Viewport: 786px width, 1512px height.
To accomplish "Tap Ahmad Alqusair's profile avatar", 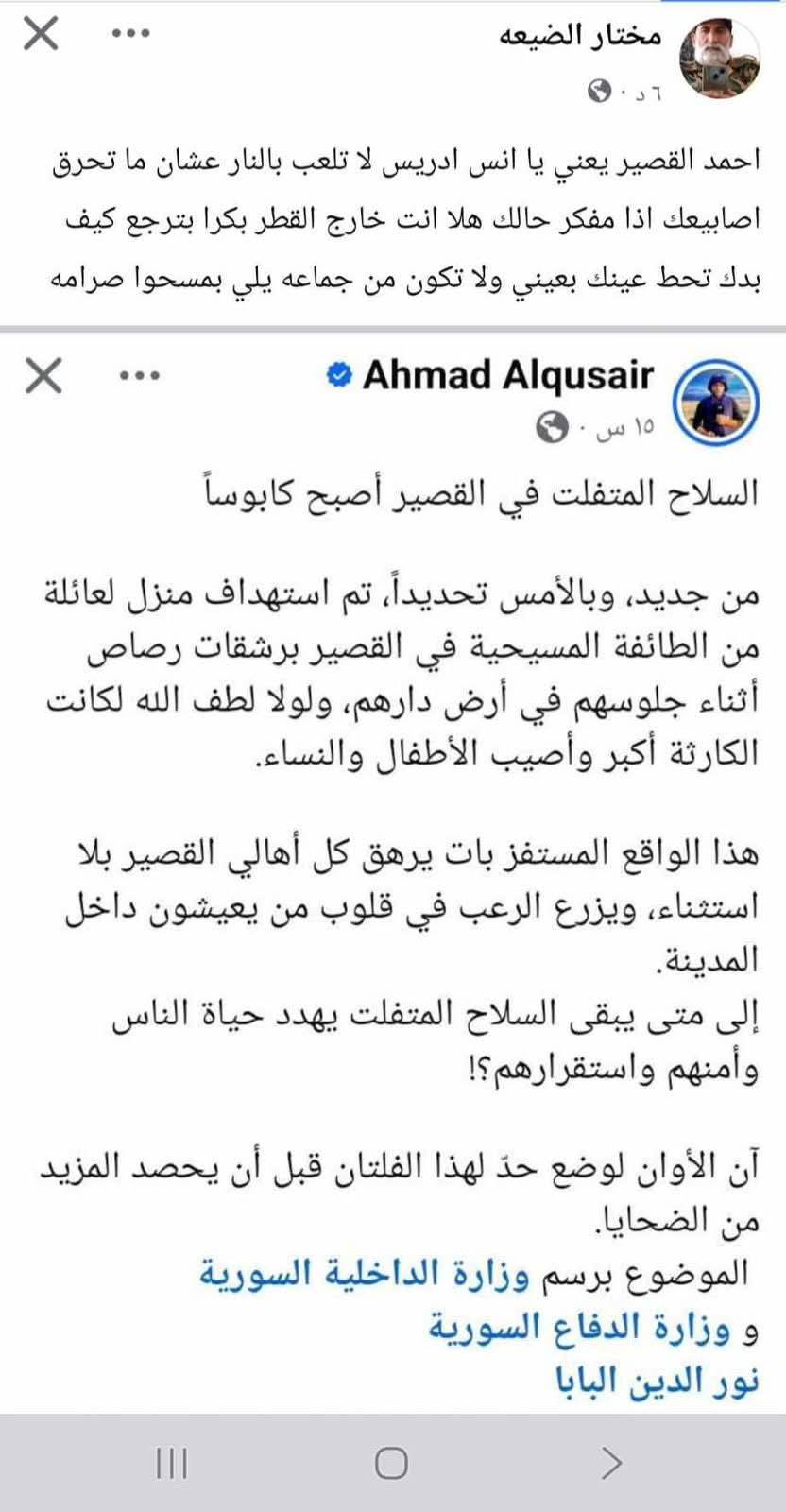I will [x=722, y=401].
